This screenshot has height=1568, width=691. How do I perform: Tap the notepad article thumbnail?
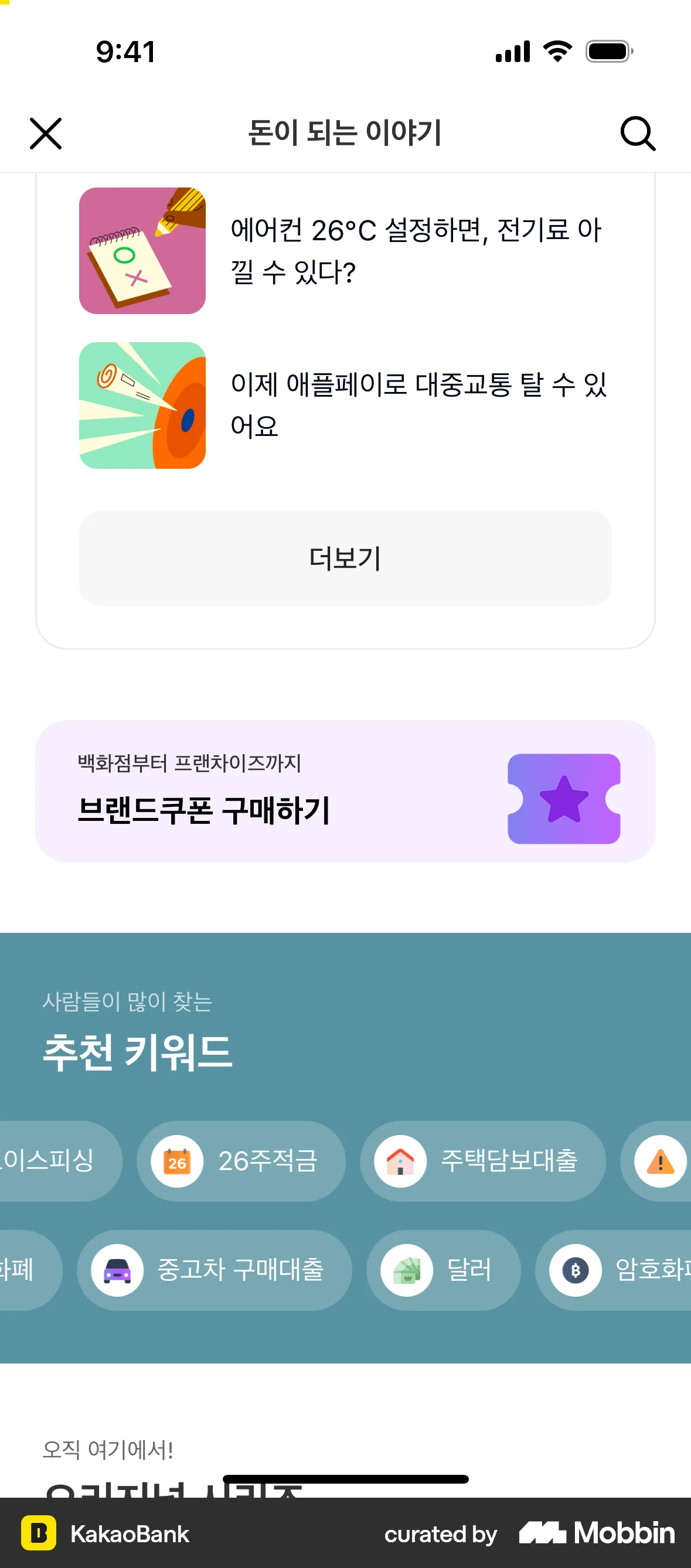142,251
